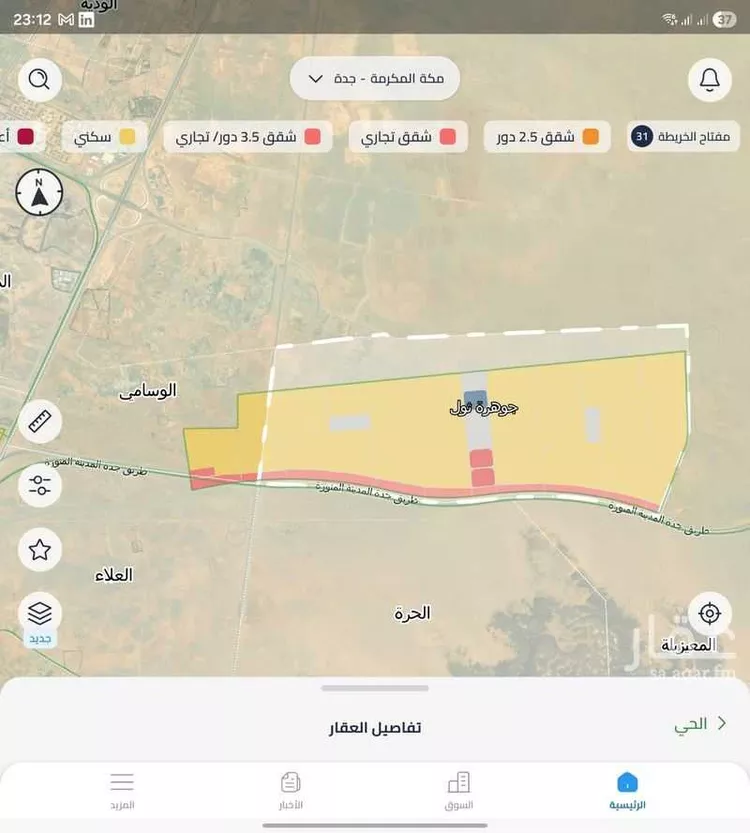Switch to the المزيد tab

click(122, 790)
